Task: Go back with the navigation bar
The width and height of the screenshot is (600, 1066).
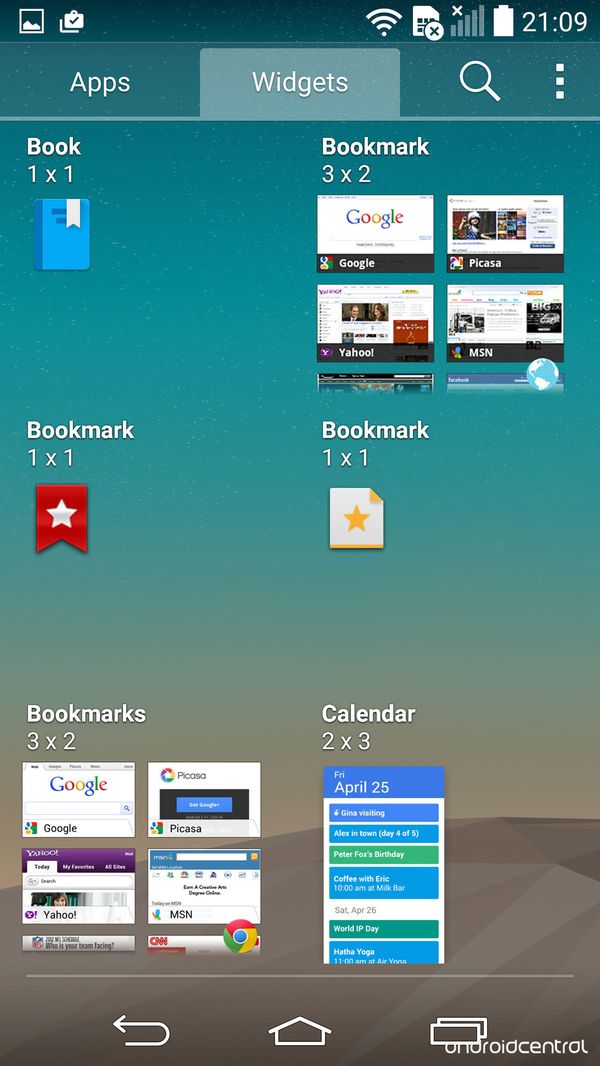Action: point(140,1030)
